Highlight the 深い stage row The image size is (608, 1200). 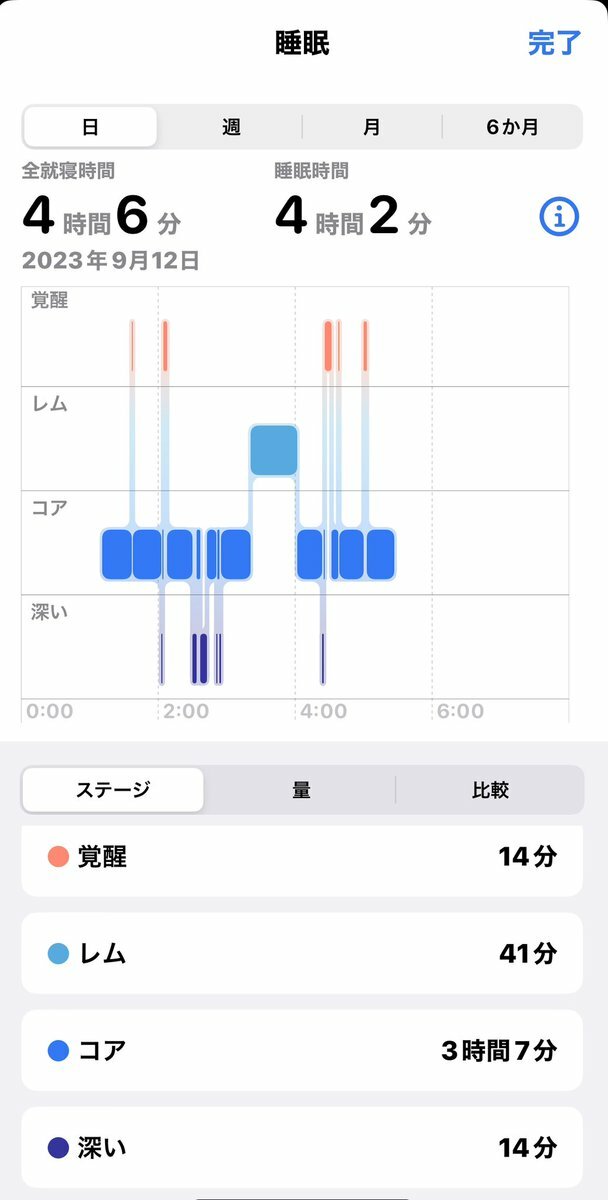[302, 1146]
